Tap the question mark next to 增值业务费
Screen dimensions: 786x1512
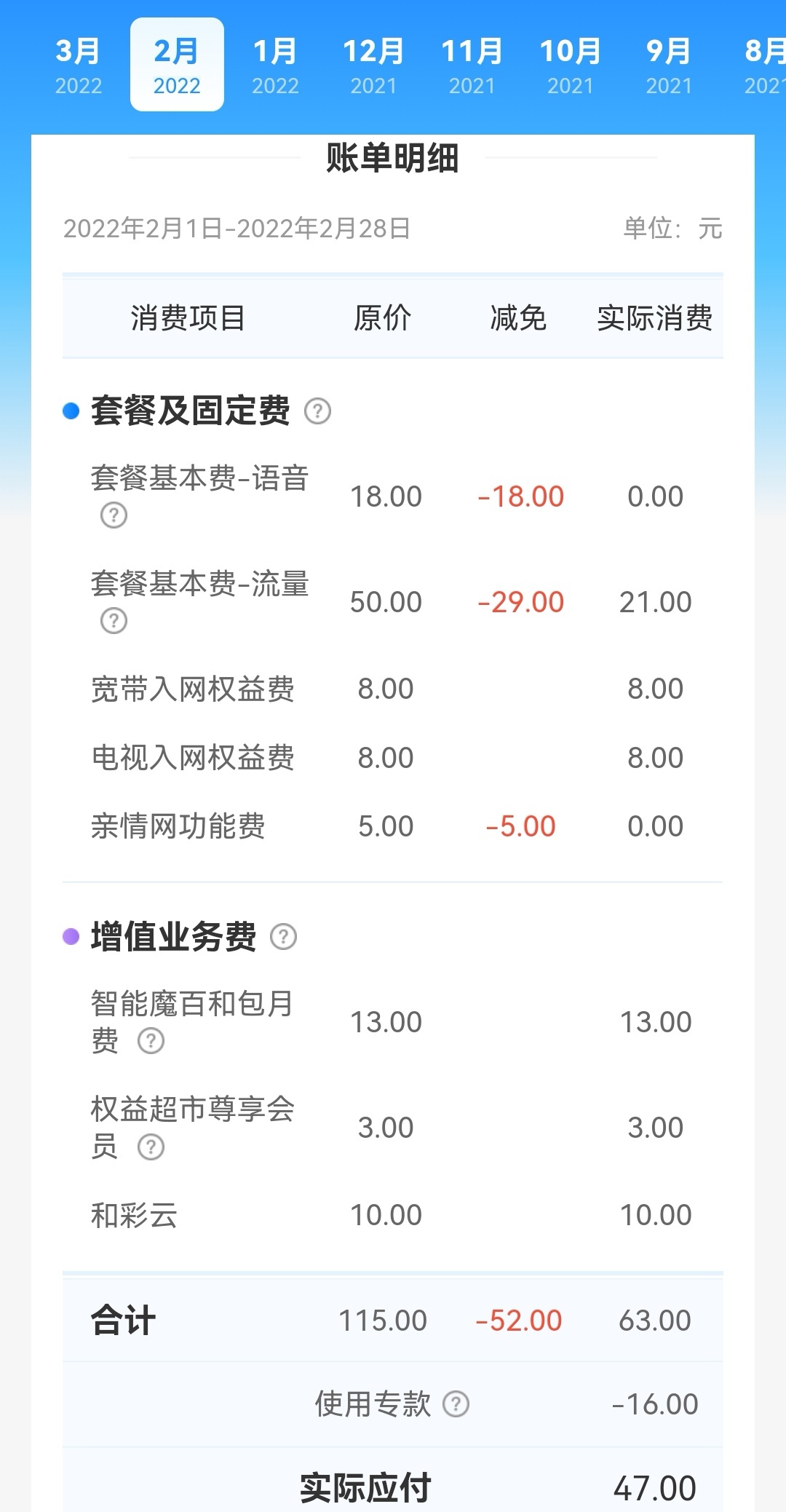283,937
